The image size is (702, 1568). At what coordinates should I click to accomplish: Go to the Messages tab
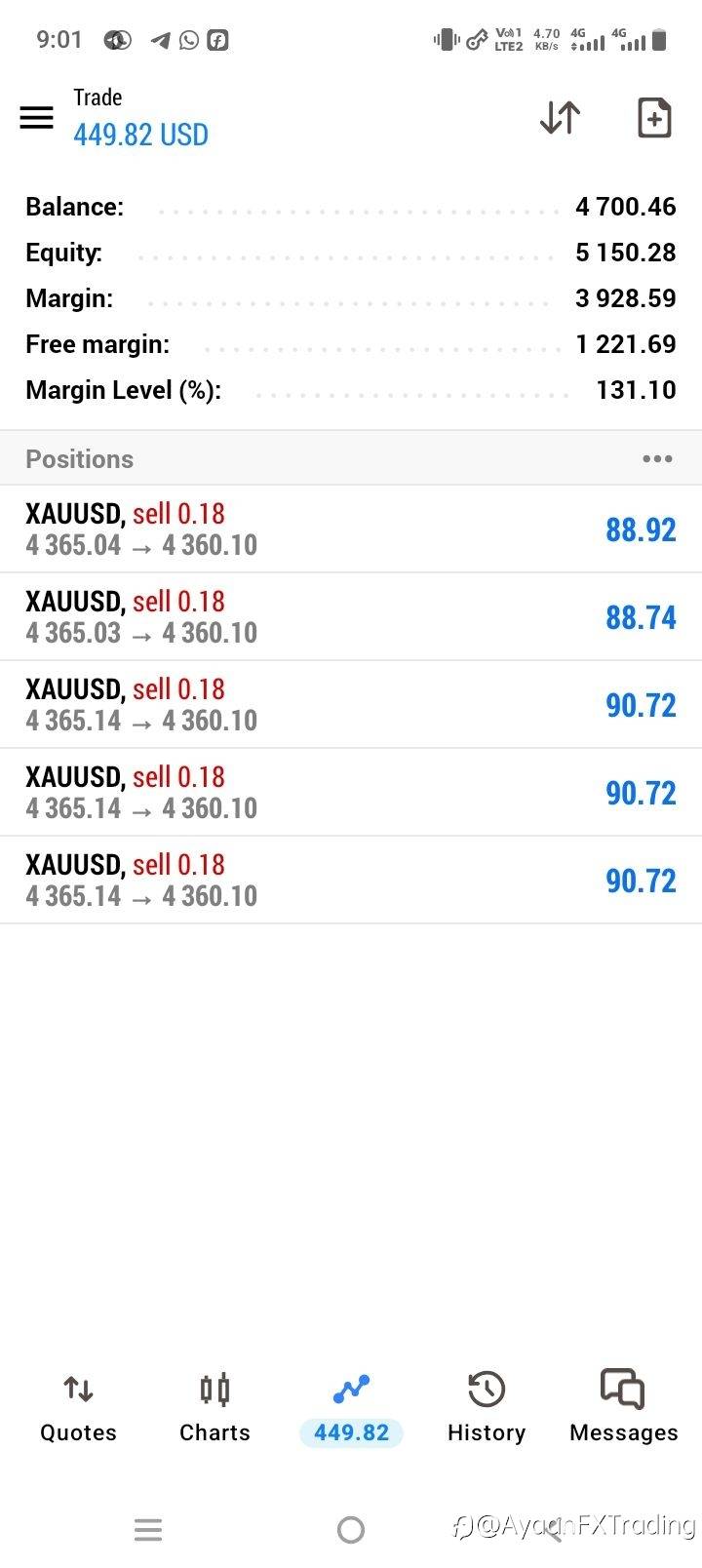[x=624, y=1408]
